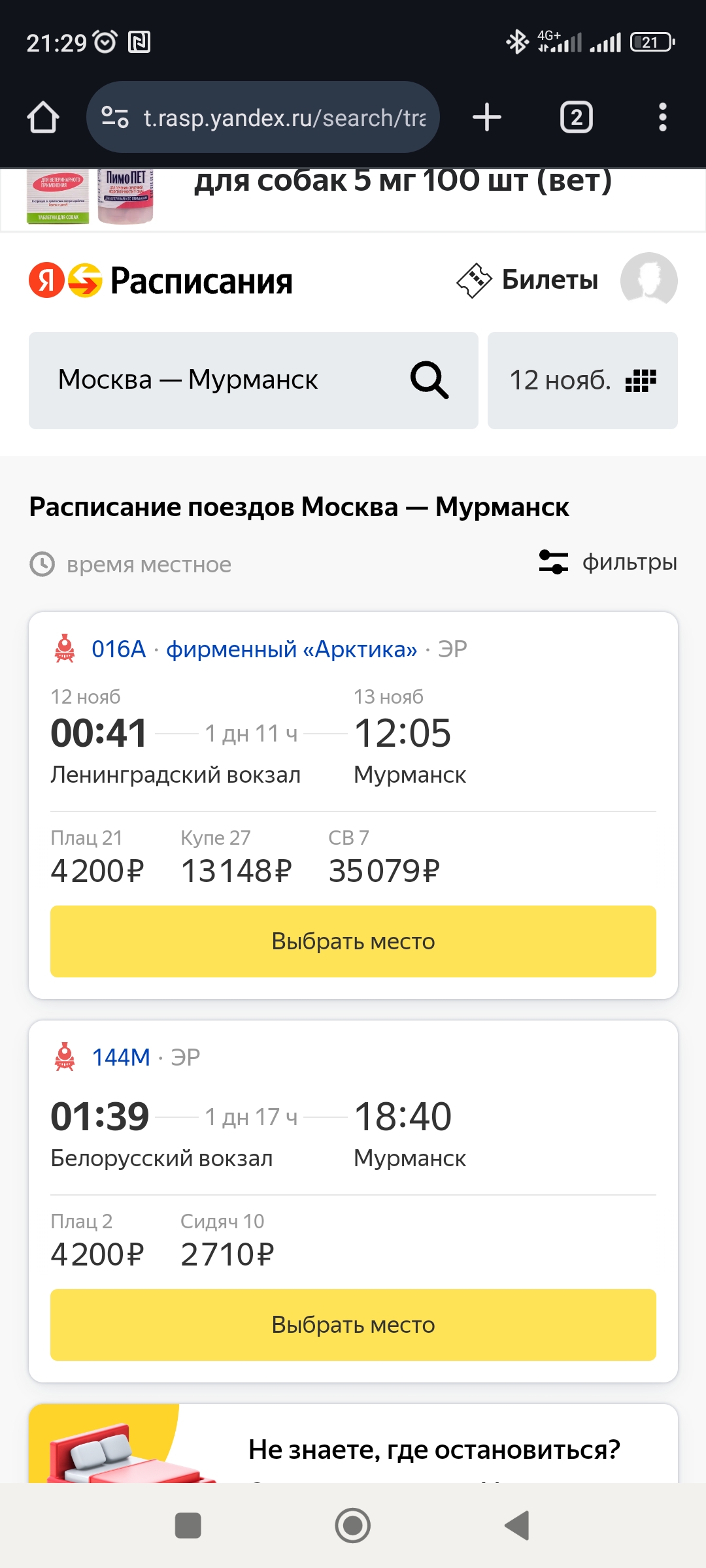The width and height of the screenshot is (706, 1568).
Task: Open train 016A фирменный «Арктика» details
Action: (x=254, y=649)
